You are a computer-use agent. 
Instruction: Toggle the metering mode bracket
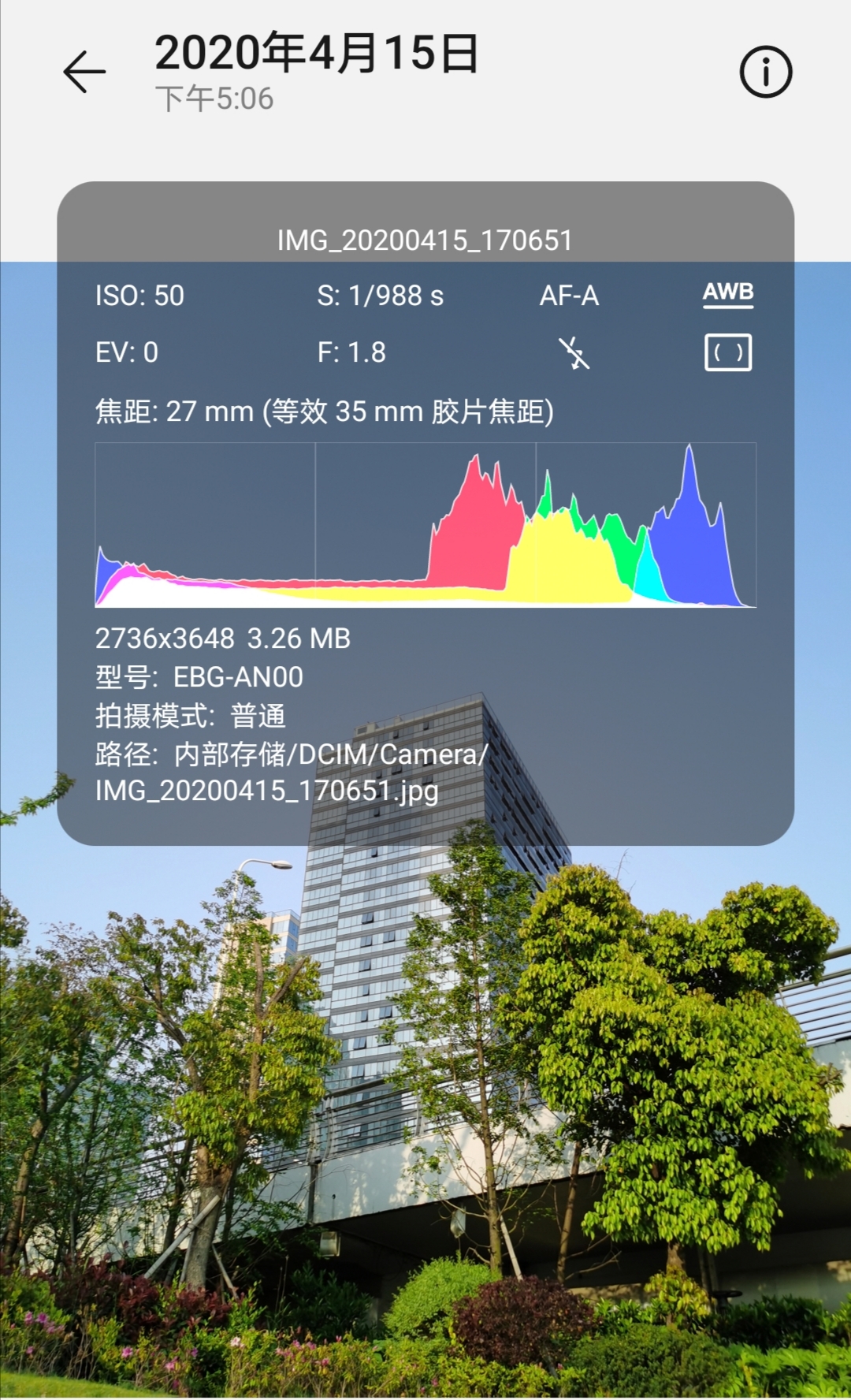727,353
